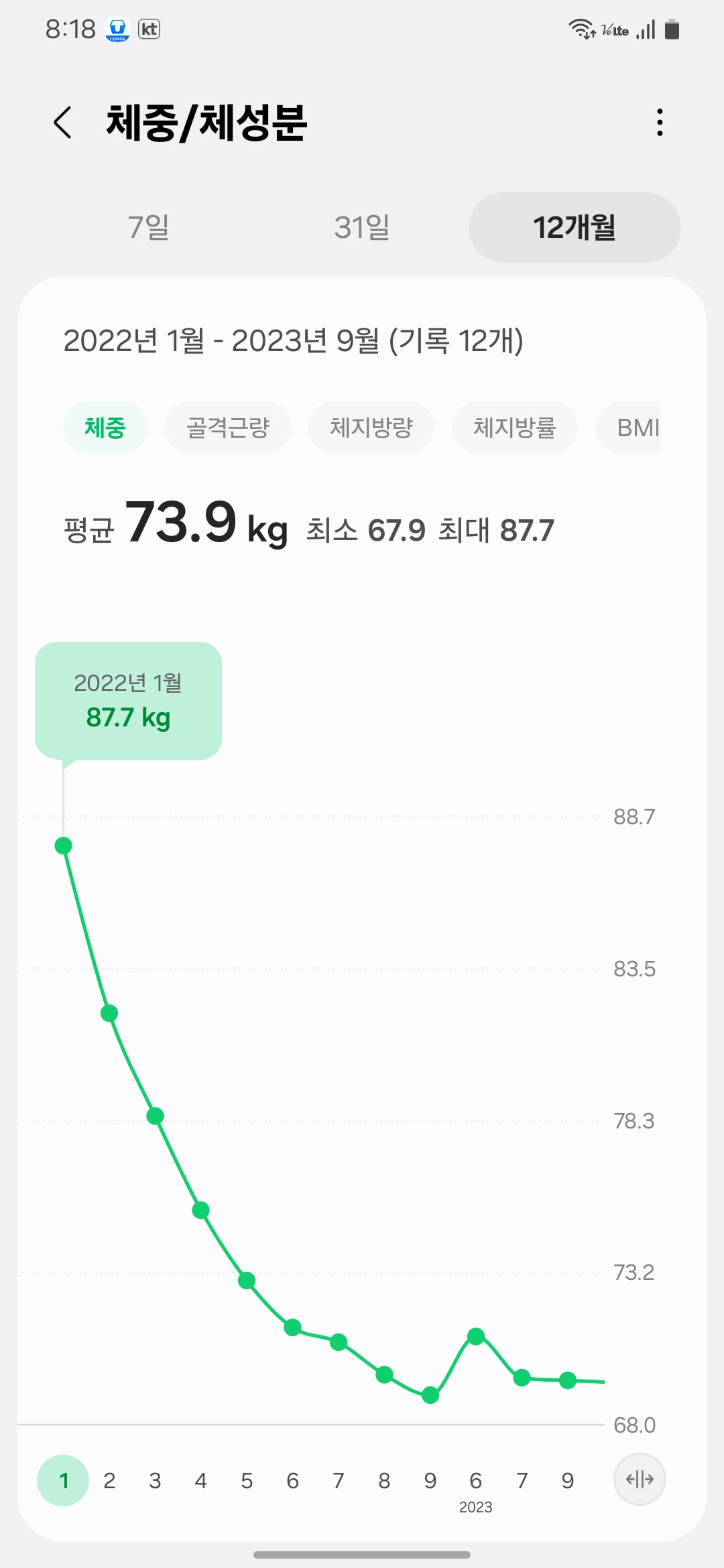Tap the back arrow to exit 체중/체성분
The width and height of the screenshot is (724, 1568).
pos(64,123)
